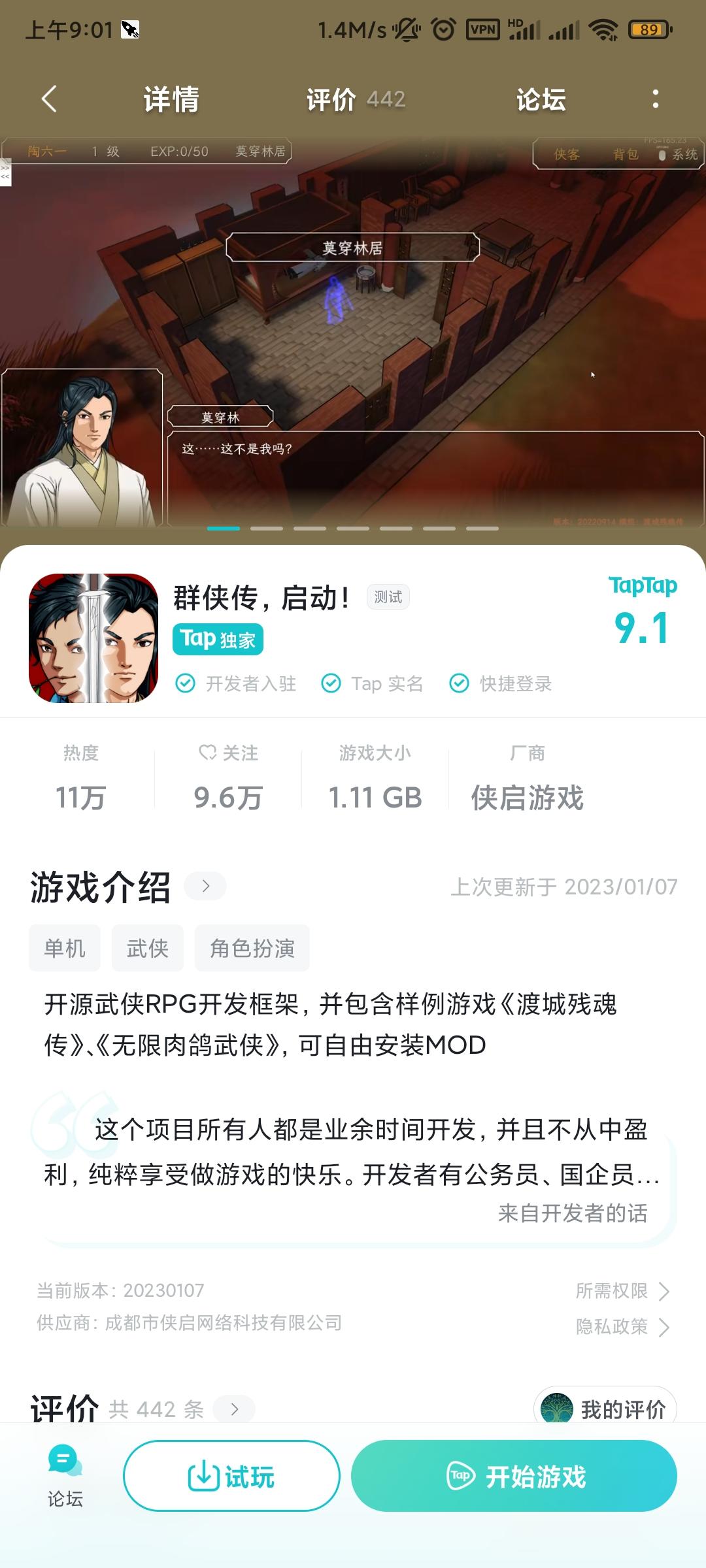The height and width of the screenshot is (1568, 706).
Task: Switch to the 论坛 top tab
Action: click(x=541, y=99)
